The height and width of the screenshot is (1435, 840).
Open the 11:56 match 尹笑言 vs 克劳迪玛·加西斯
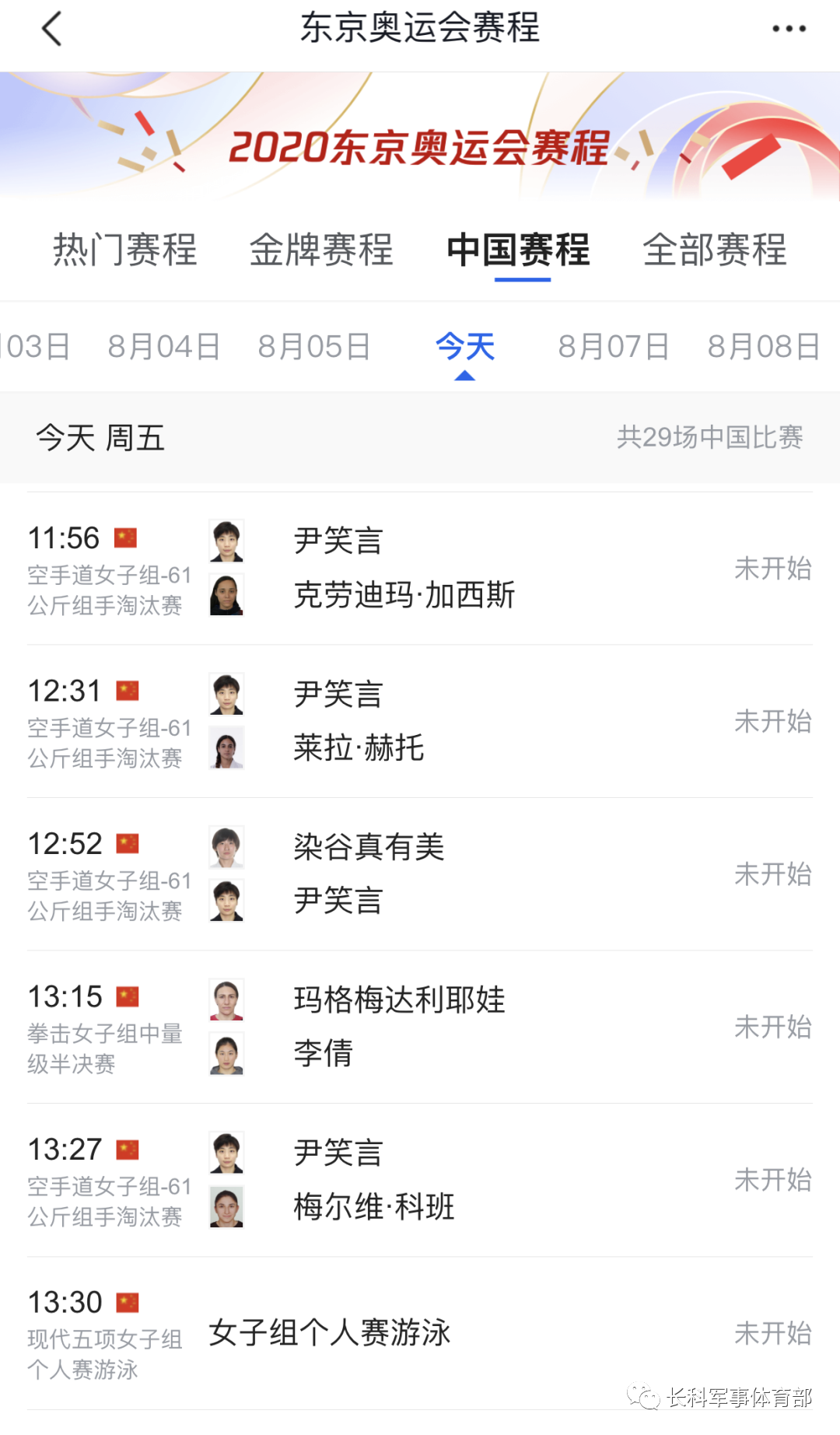(420, 569)
